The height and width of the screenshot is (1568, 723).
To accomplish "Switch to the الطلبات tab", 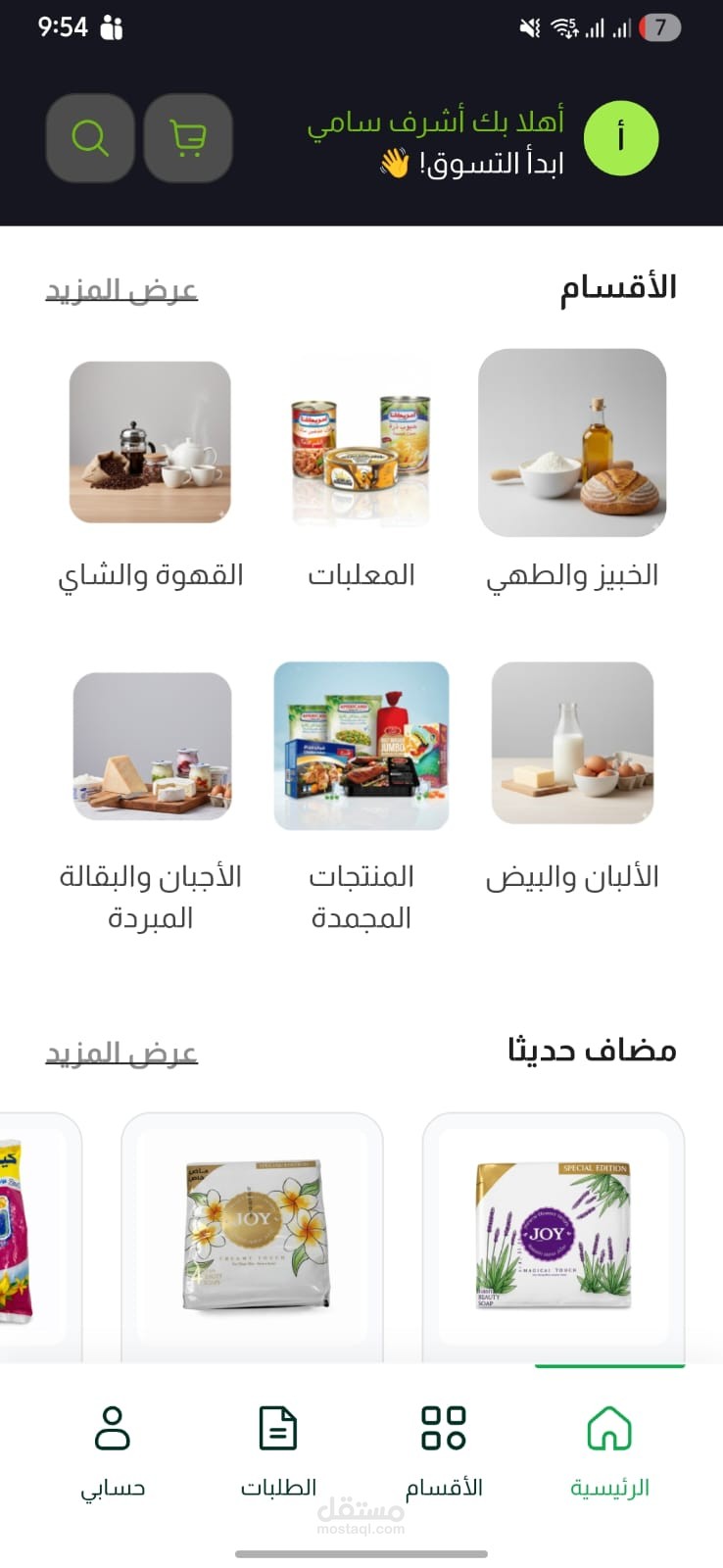I will coord(278,1450).
